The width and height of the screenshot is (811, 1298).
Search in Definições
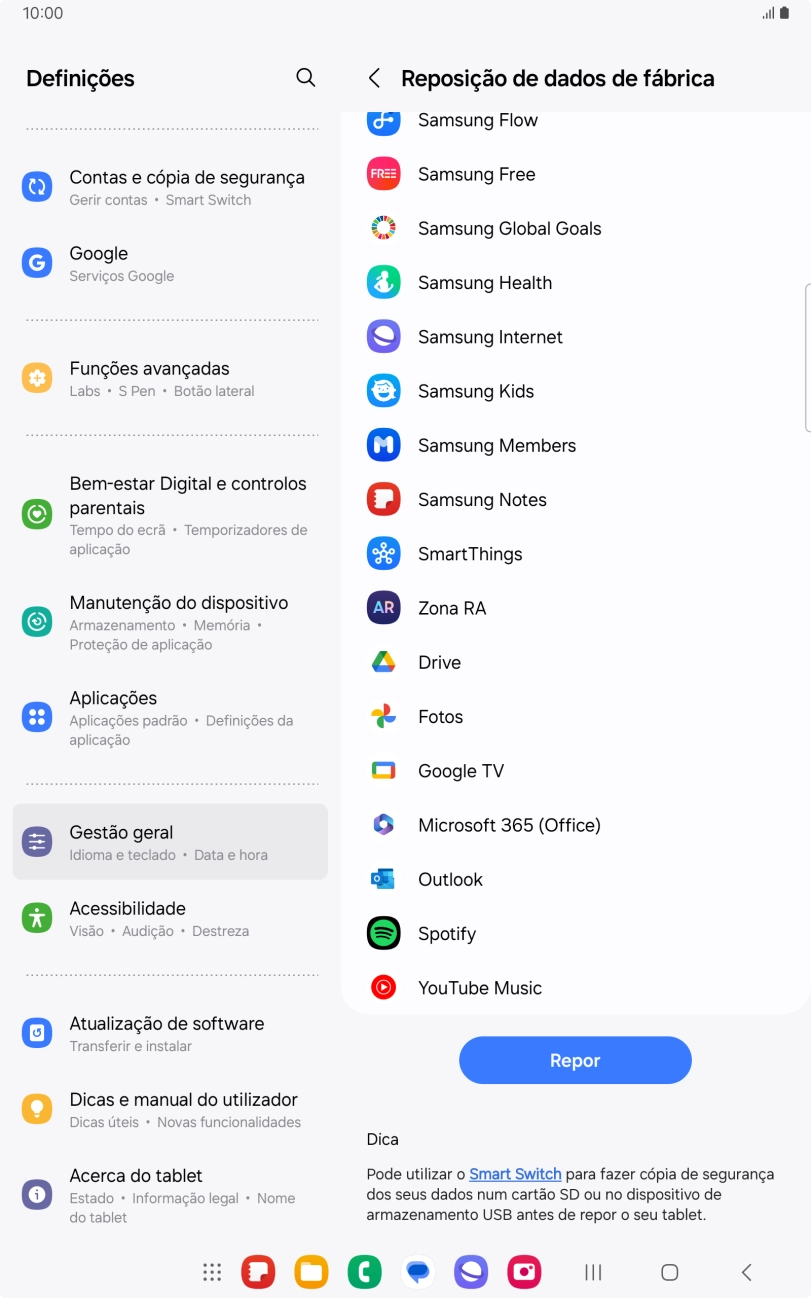point(306,78)
